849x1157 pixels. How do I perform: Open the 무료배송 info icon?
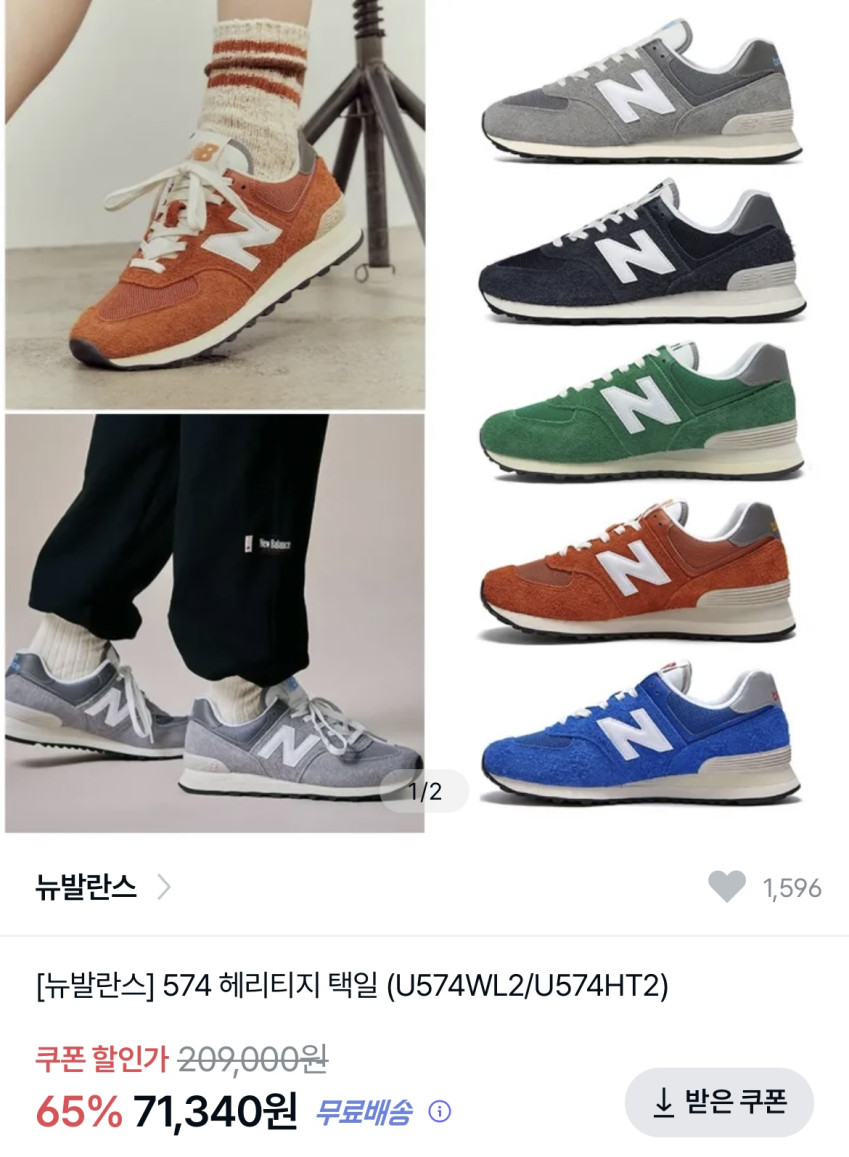pos(439,1111)
